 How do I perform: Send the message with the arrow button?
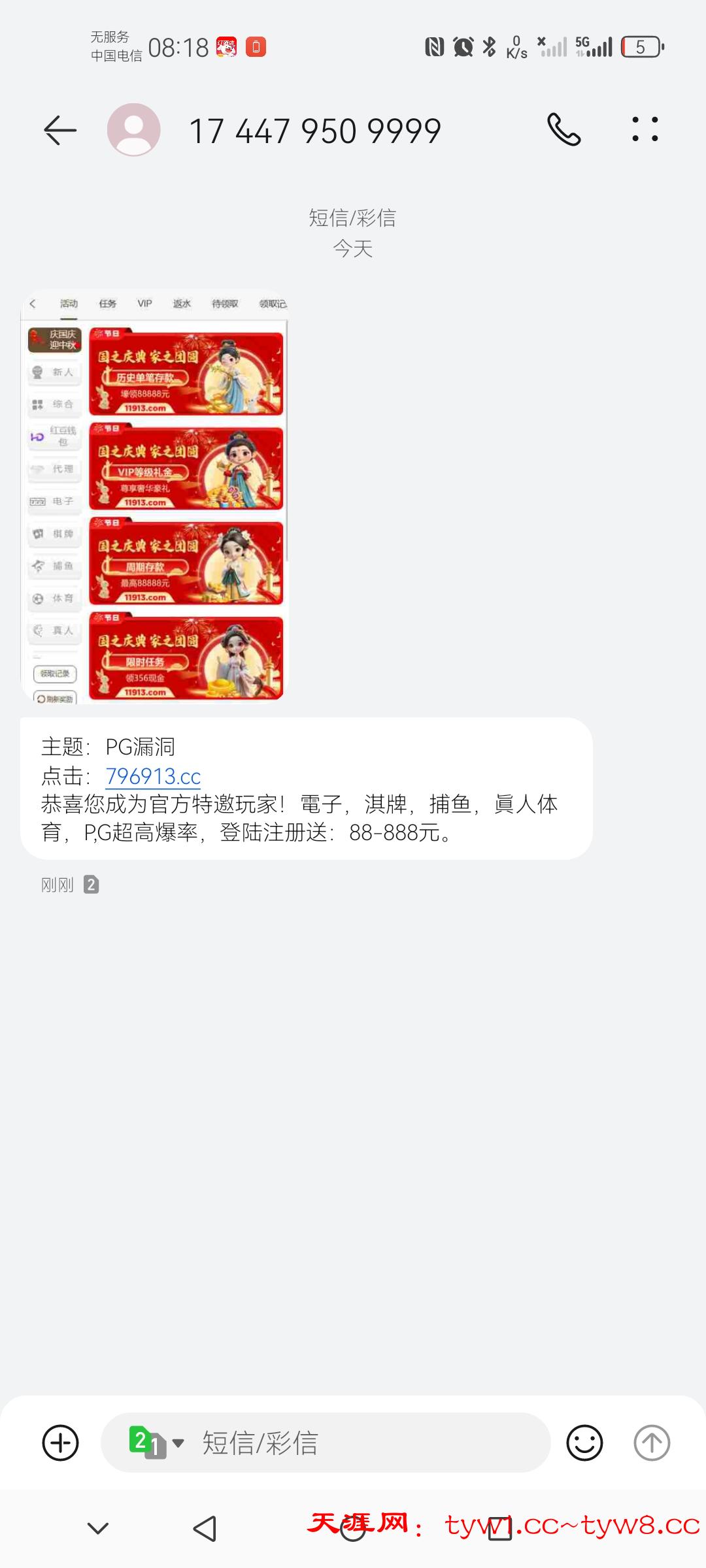[x=652, y=1443]
